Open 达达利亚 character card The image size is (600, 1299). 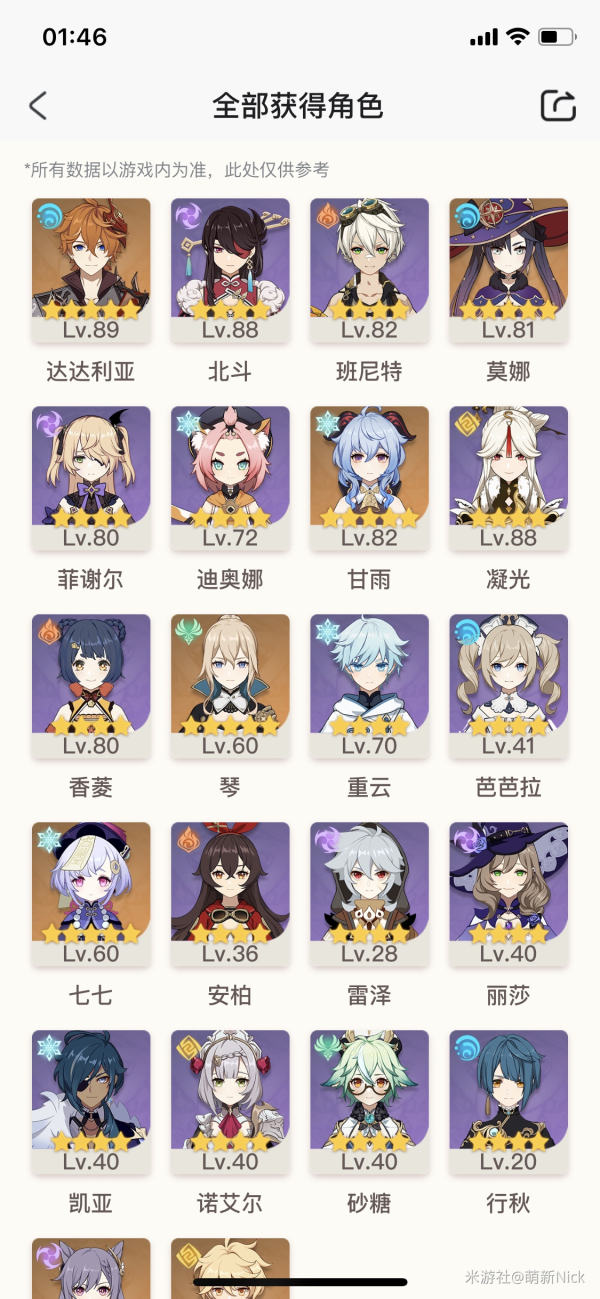tap(91, 270)
